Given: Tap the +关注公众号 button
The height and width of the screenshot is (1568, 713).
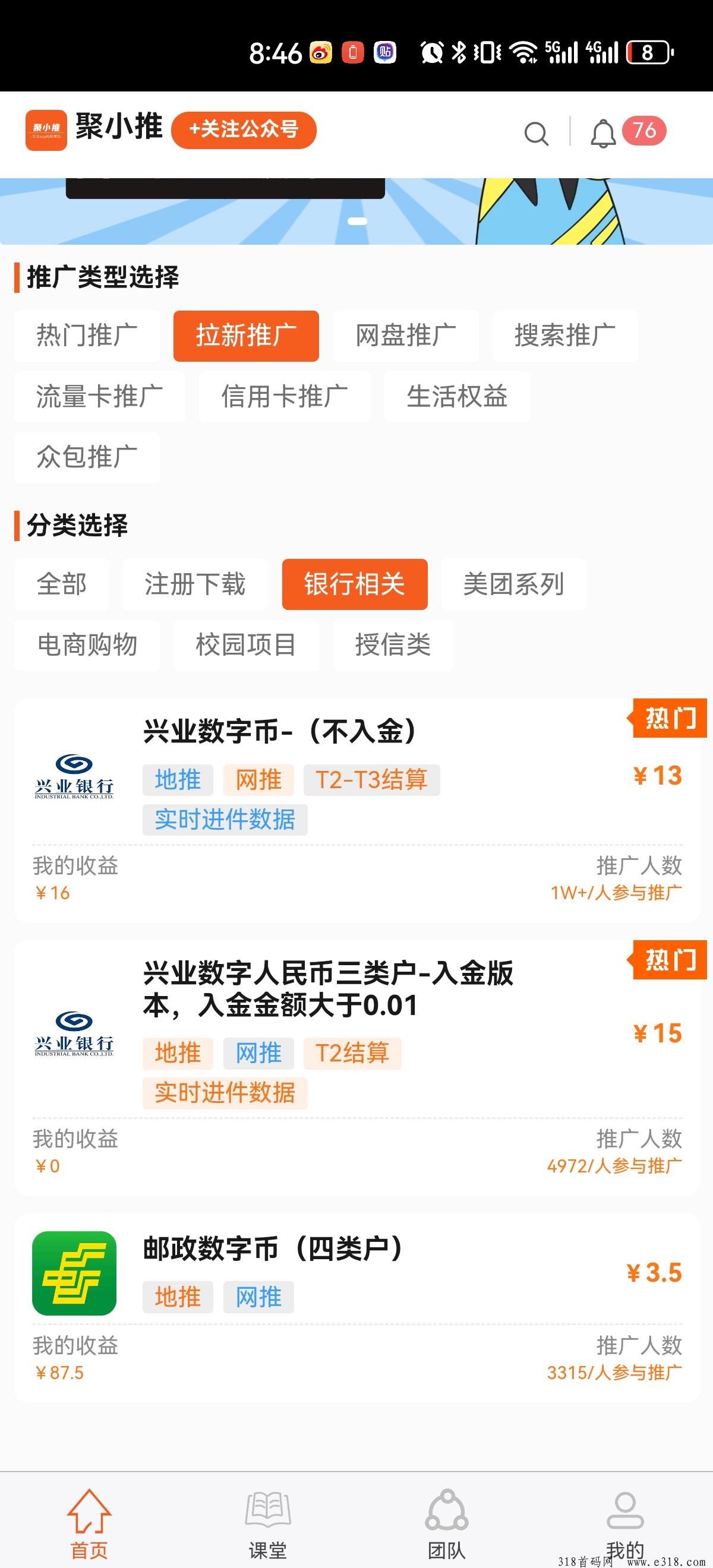Looking at the screenshot, I should coord(244,129).
